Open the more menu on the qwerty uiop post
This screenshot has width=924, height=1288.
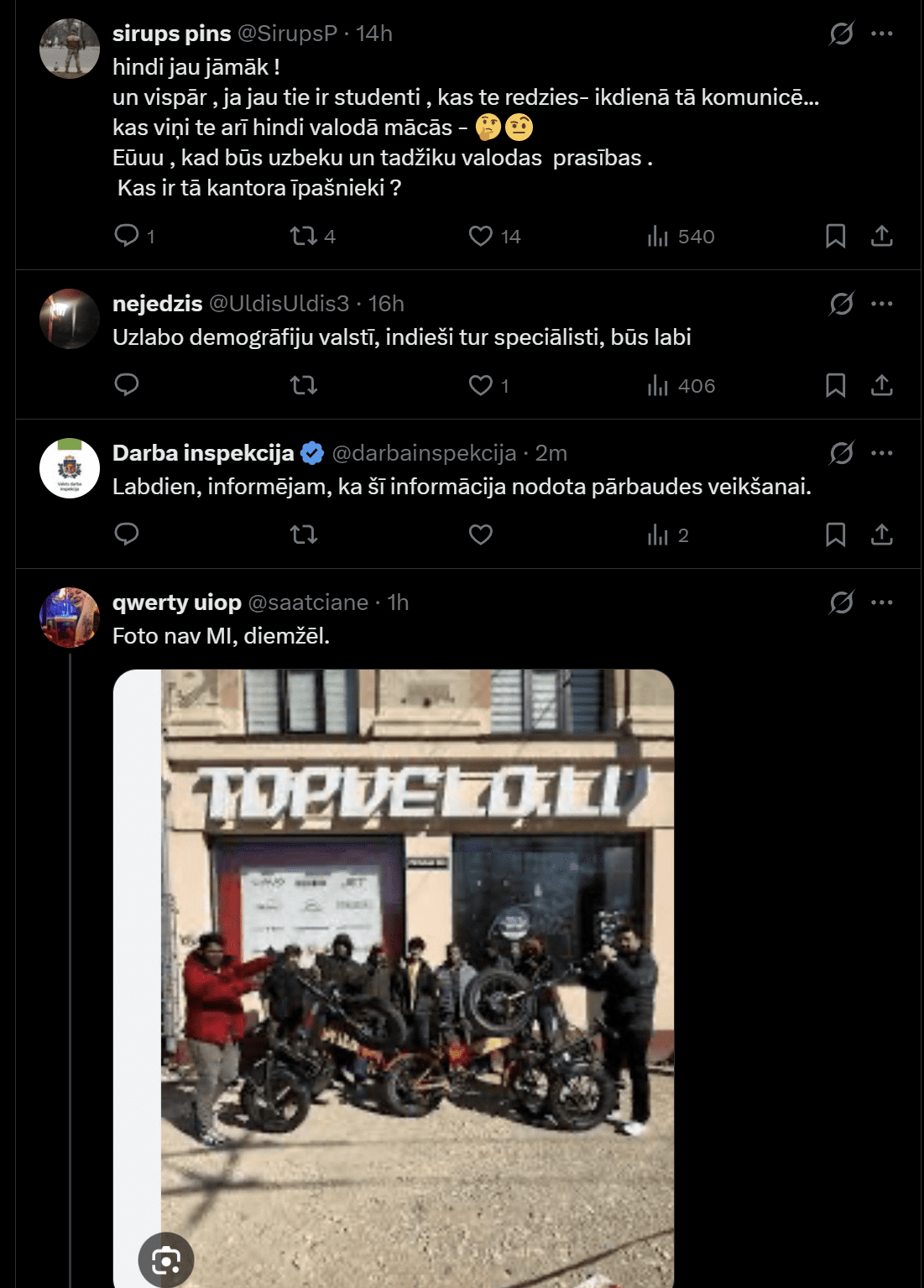(881, 602)
